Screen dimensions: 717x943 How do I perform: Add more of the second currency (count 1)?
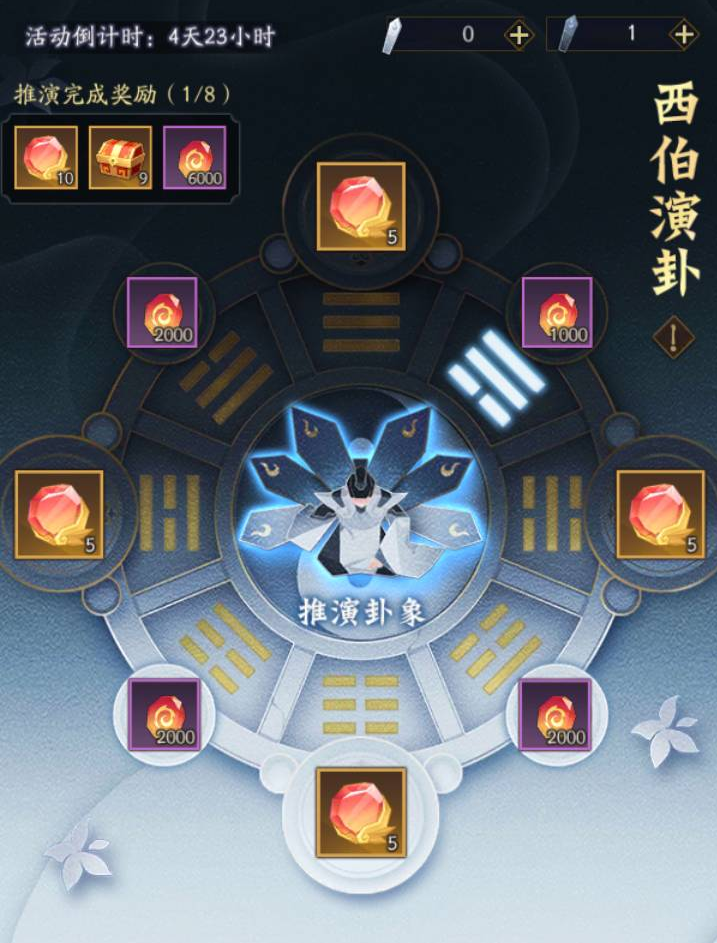coord(683,35)
